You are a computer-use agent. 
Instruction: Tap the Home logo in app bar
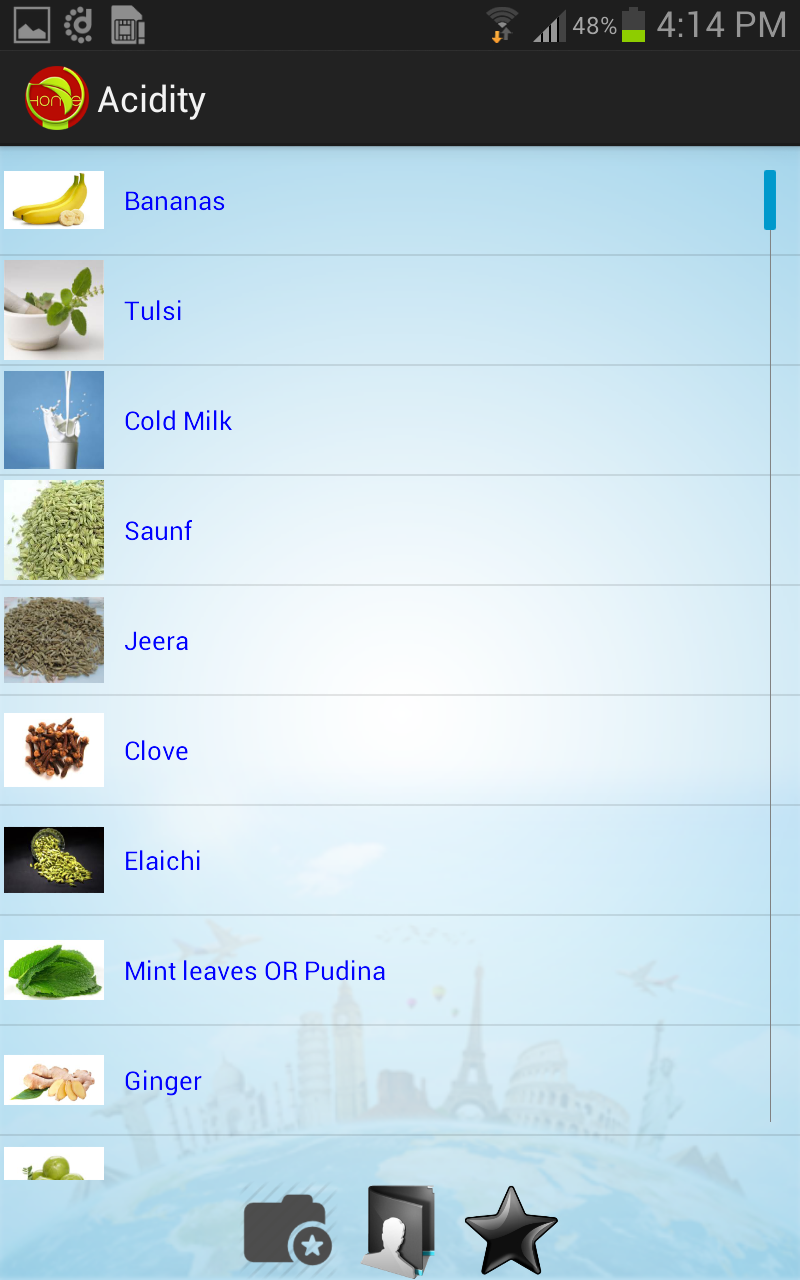(56, 99)
